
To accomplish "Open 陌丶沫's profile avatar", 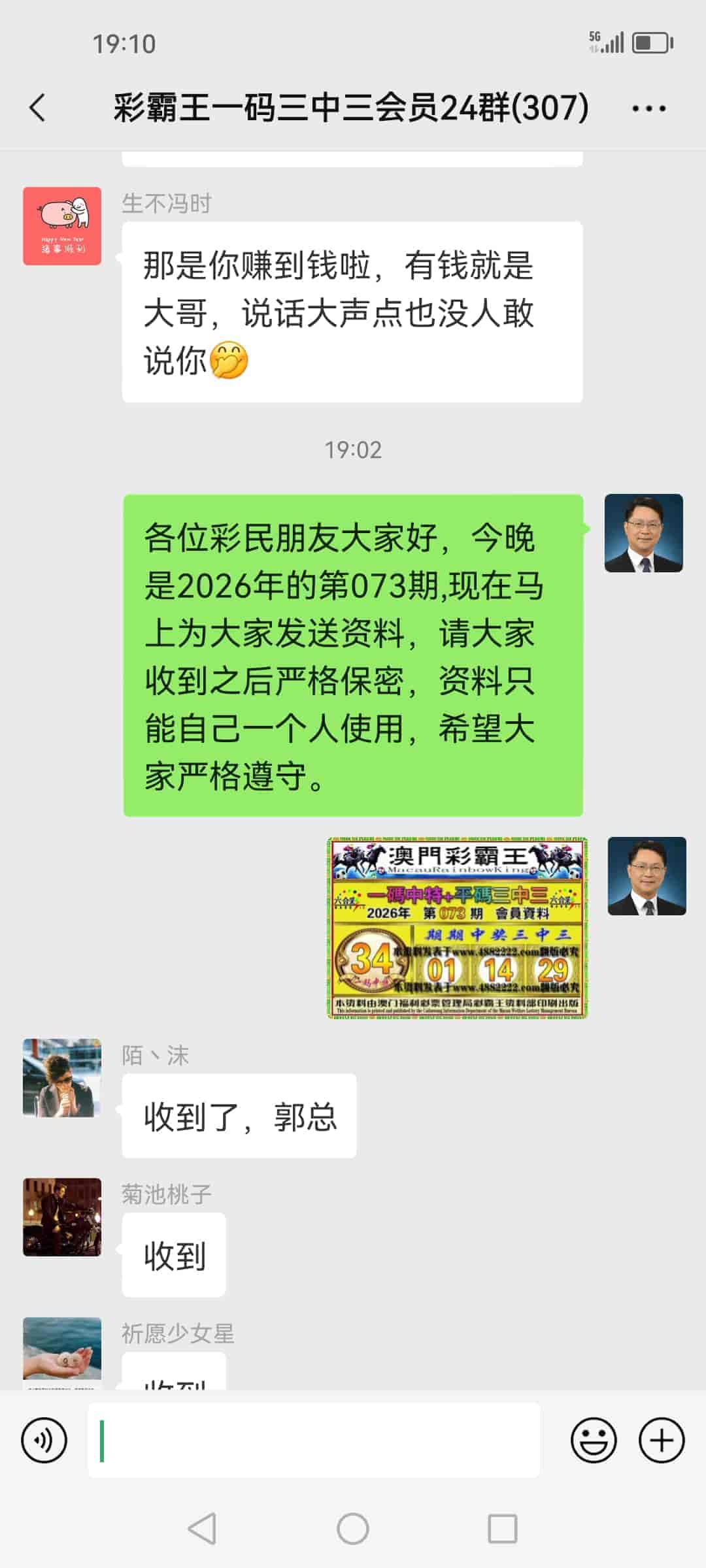I will [61, 1078].
